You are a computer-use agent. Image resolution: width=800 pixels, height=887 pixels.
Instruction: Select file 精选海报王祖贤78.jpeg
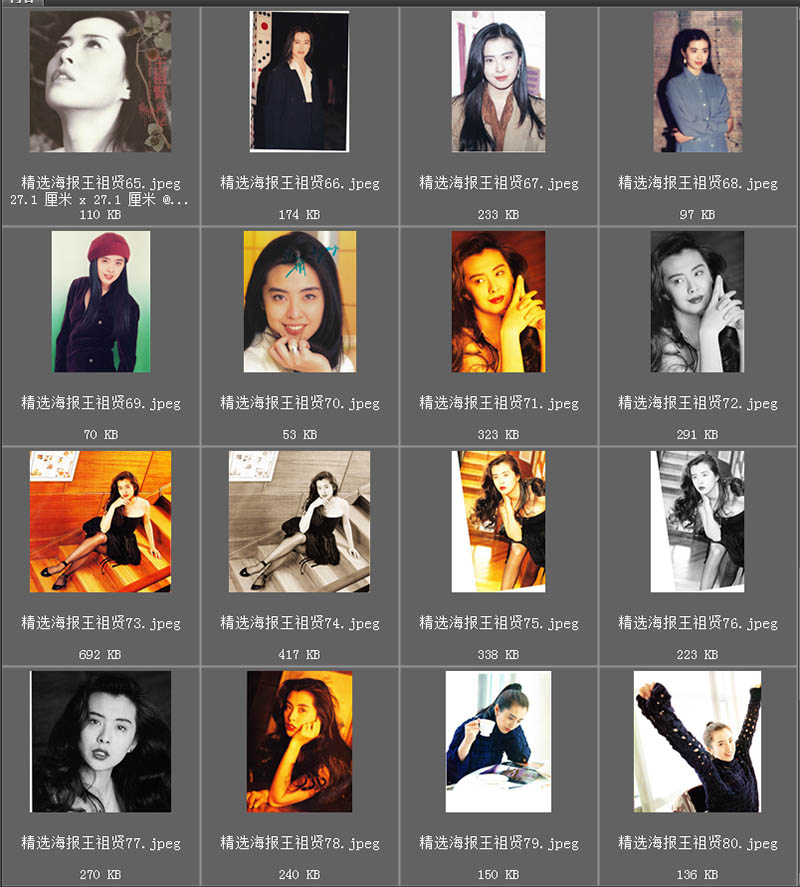[x=299, y=741]
